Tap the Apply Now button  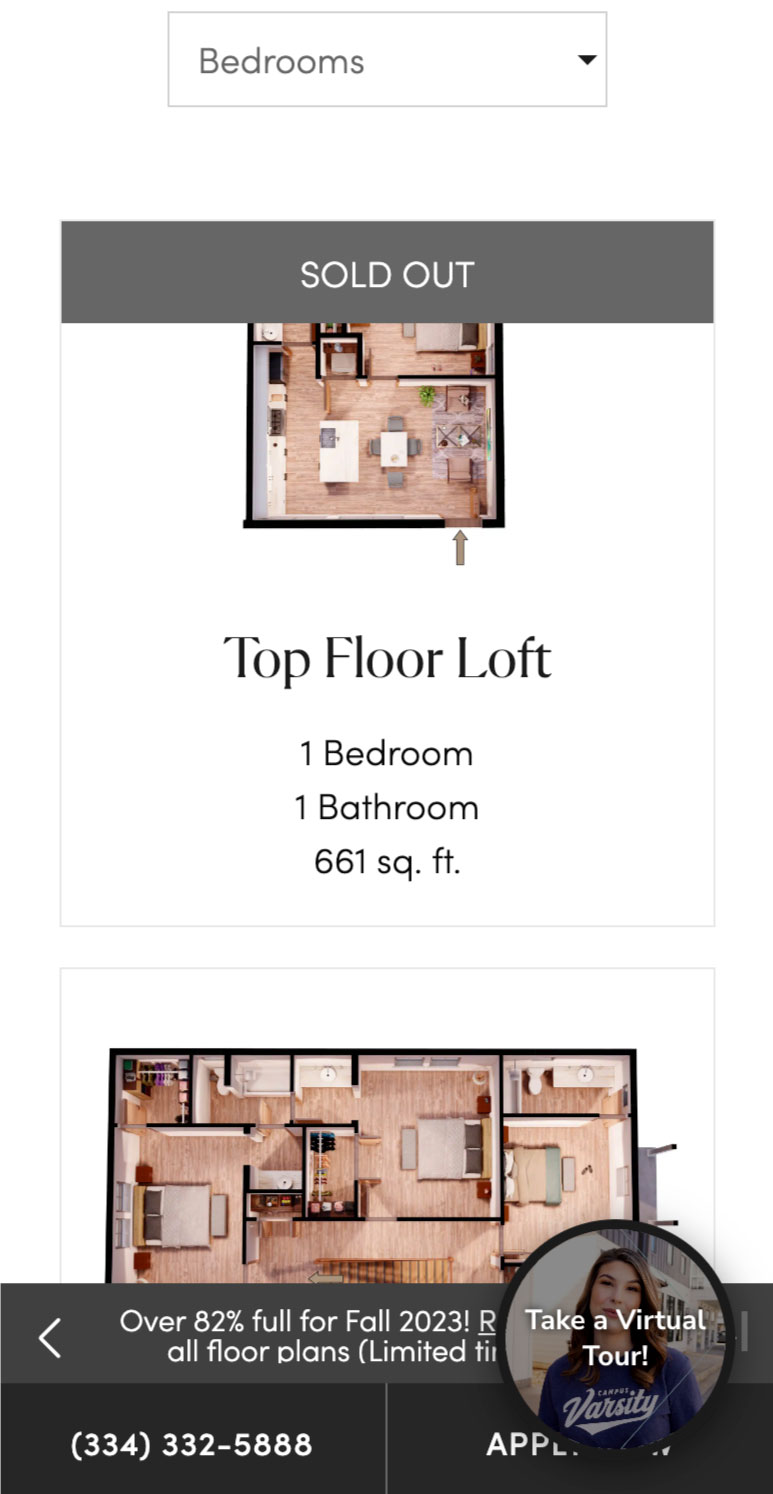click(x=580, y=1445)
